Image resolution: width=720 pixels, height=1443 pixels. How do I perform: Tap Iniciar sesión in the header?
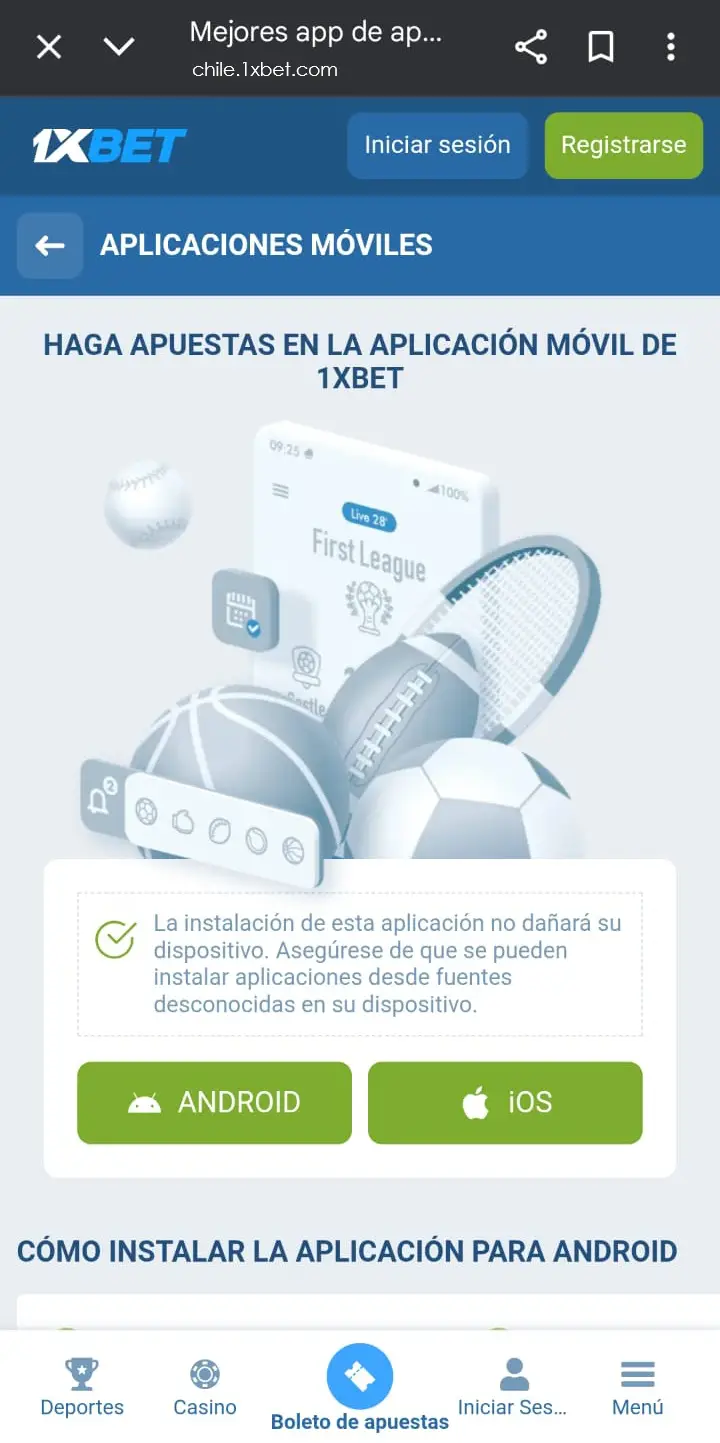click(437, 145)
